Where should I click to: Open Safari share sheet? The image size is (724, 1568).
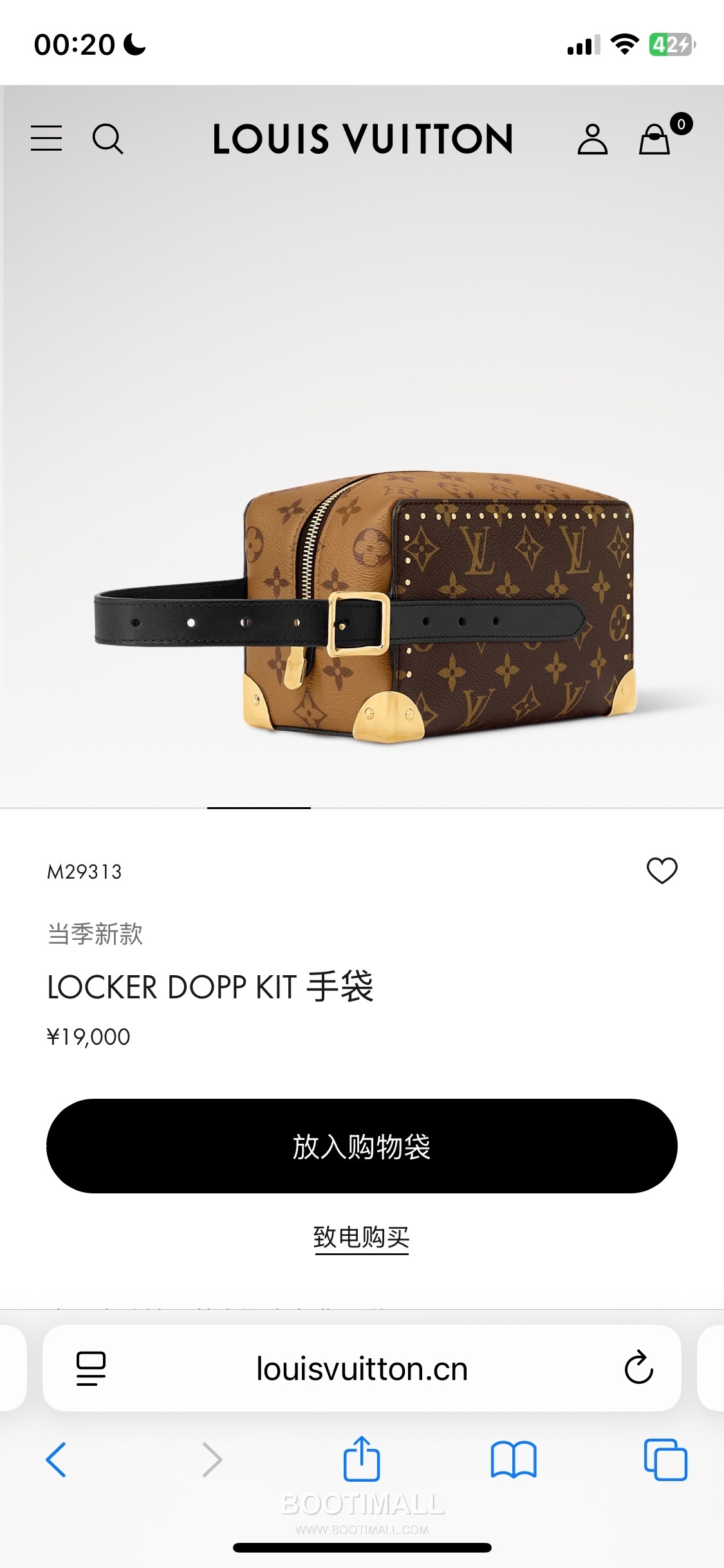(x=362, y=1459)
